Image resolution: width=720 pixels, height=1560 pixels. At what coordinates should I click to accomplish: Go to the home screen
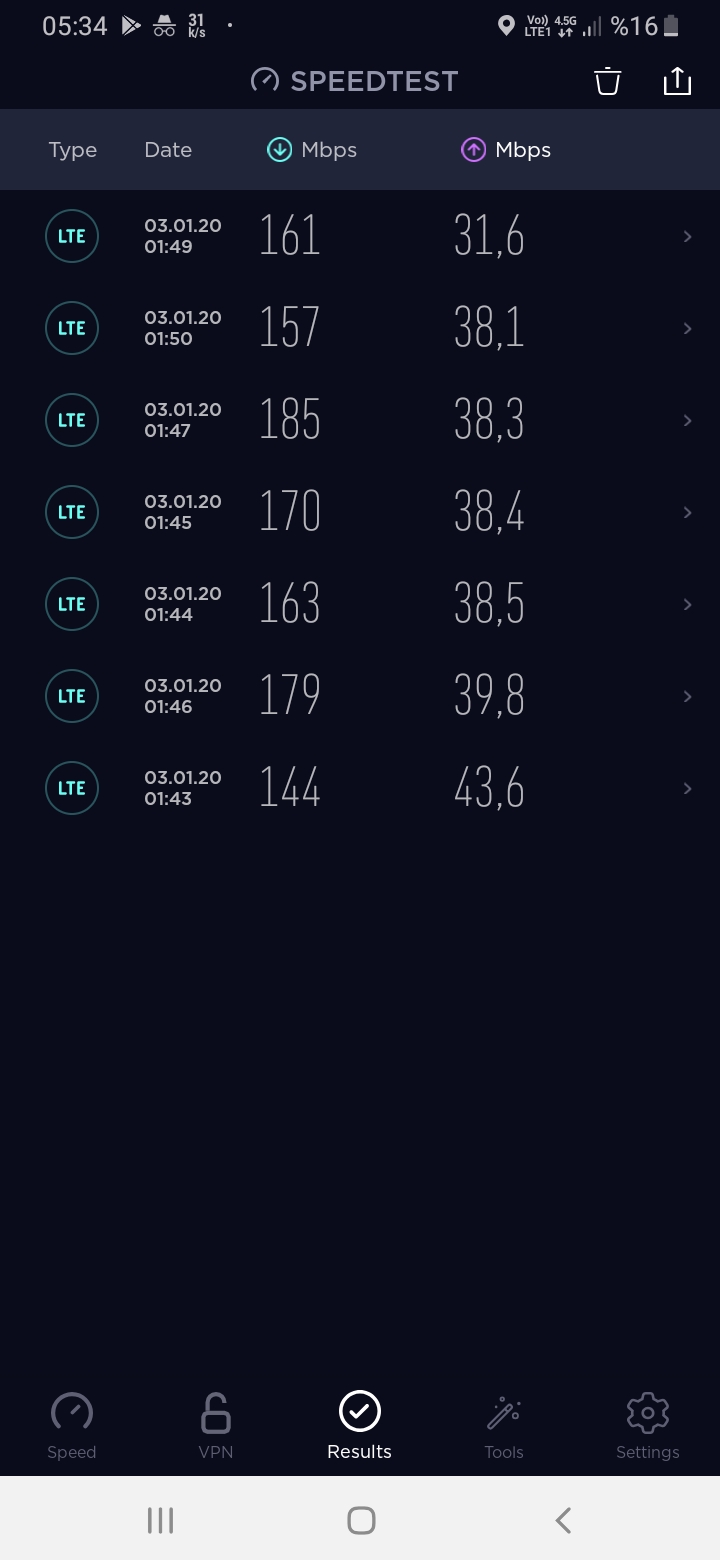[361, 1520]
